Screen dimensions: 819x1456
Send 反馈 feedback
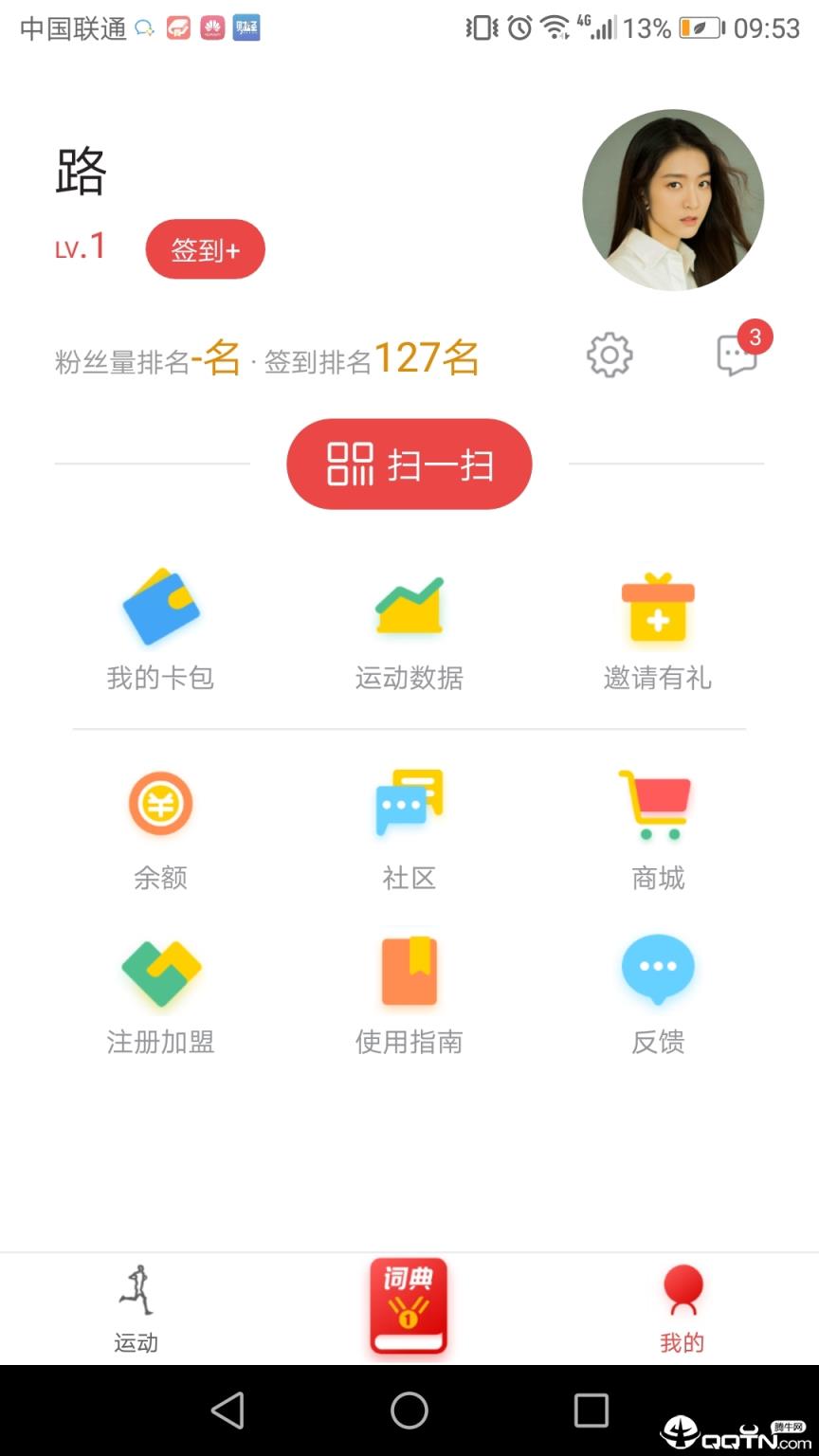coord(658,991)
